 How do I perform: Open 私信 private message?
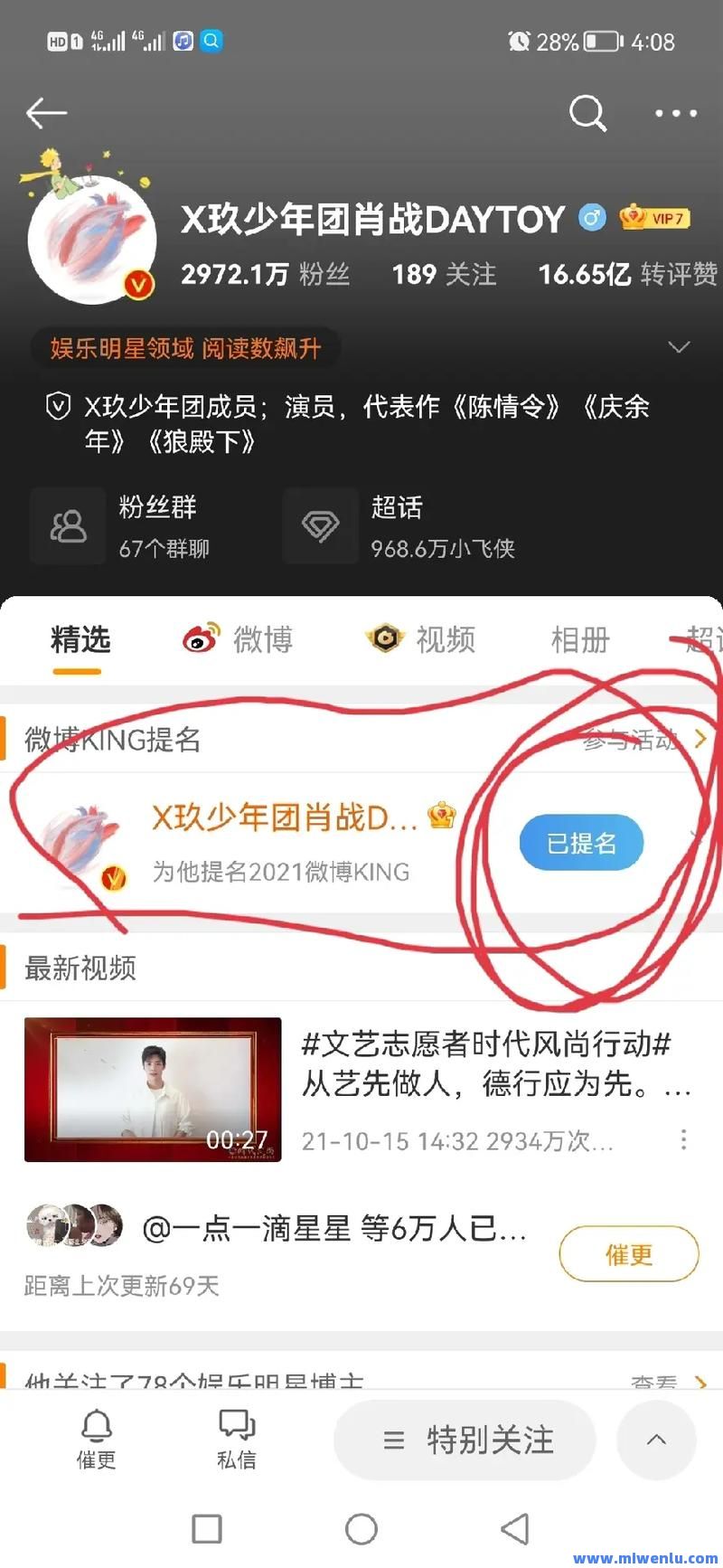point(237,1439)
